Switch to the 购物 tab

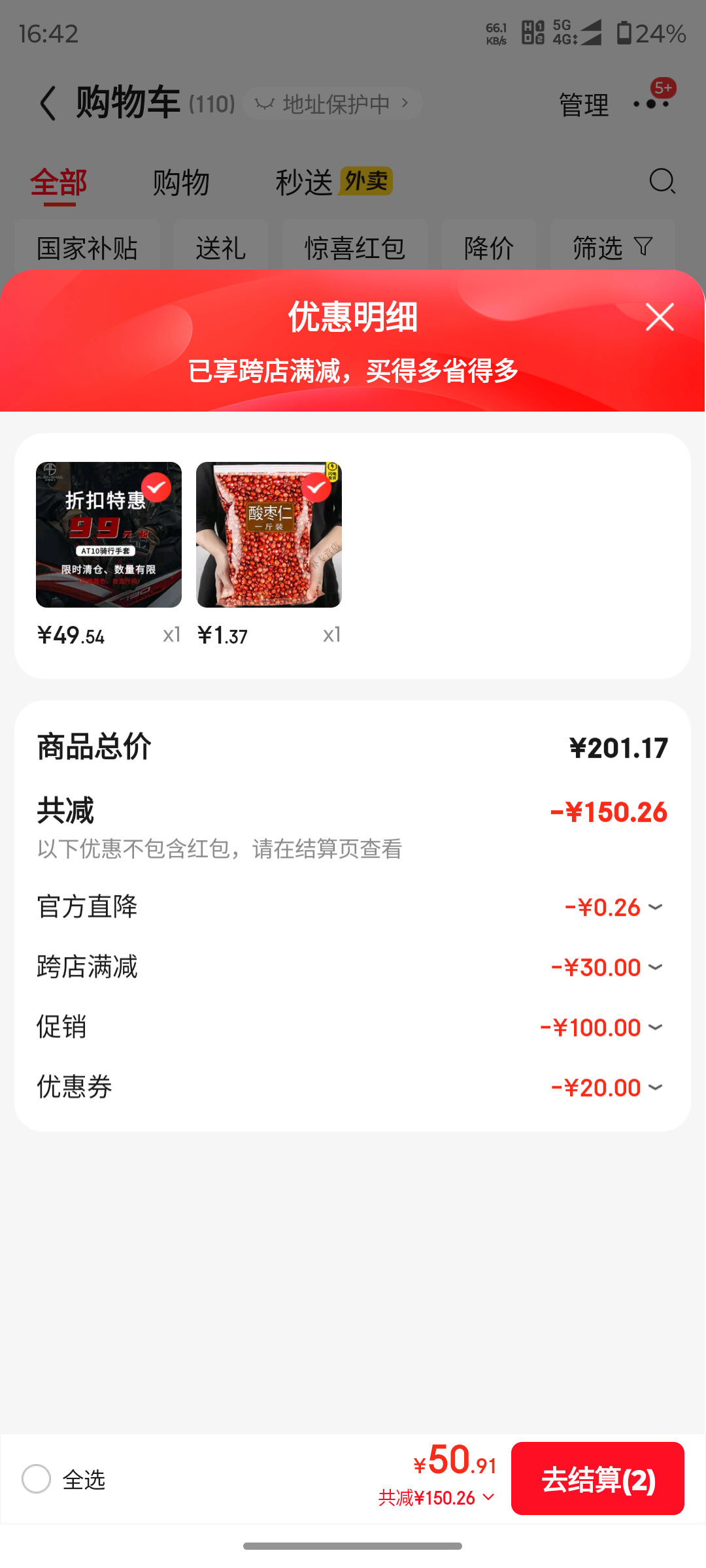coord(181,182)
